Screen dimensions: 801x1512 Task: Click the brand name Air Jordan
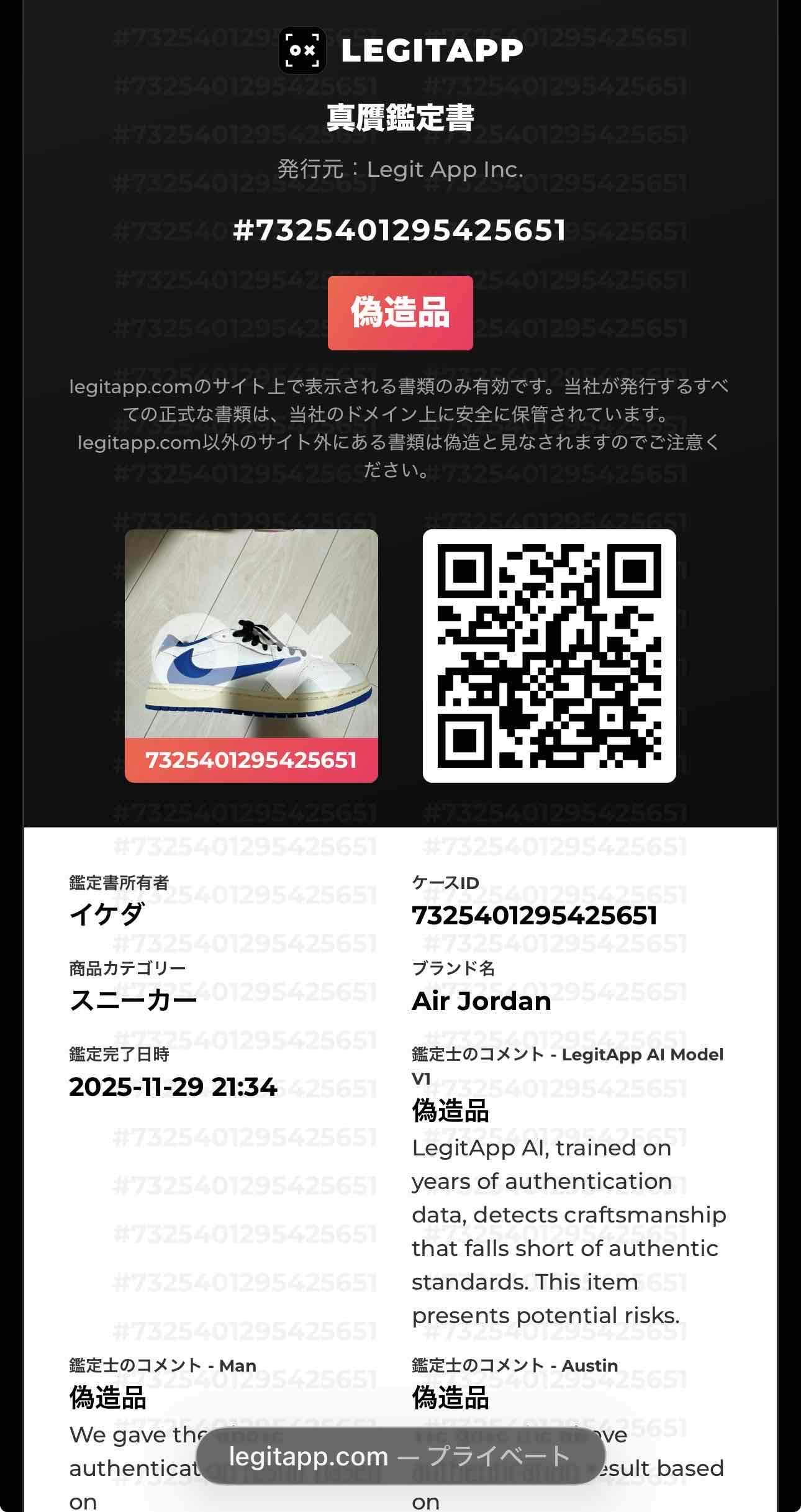pyautogui.click(x=481, y=1001)
